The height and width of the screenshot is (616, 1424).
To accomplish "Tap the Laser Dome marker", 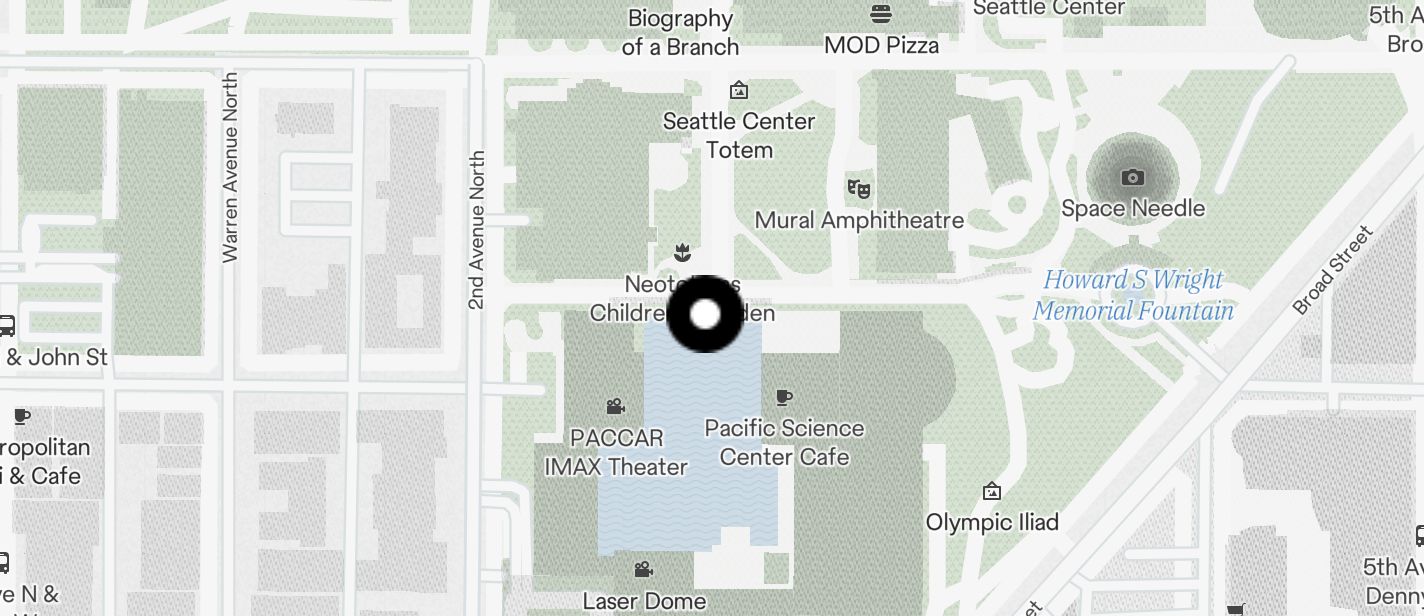I will (644, 570).
